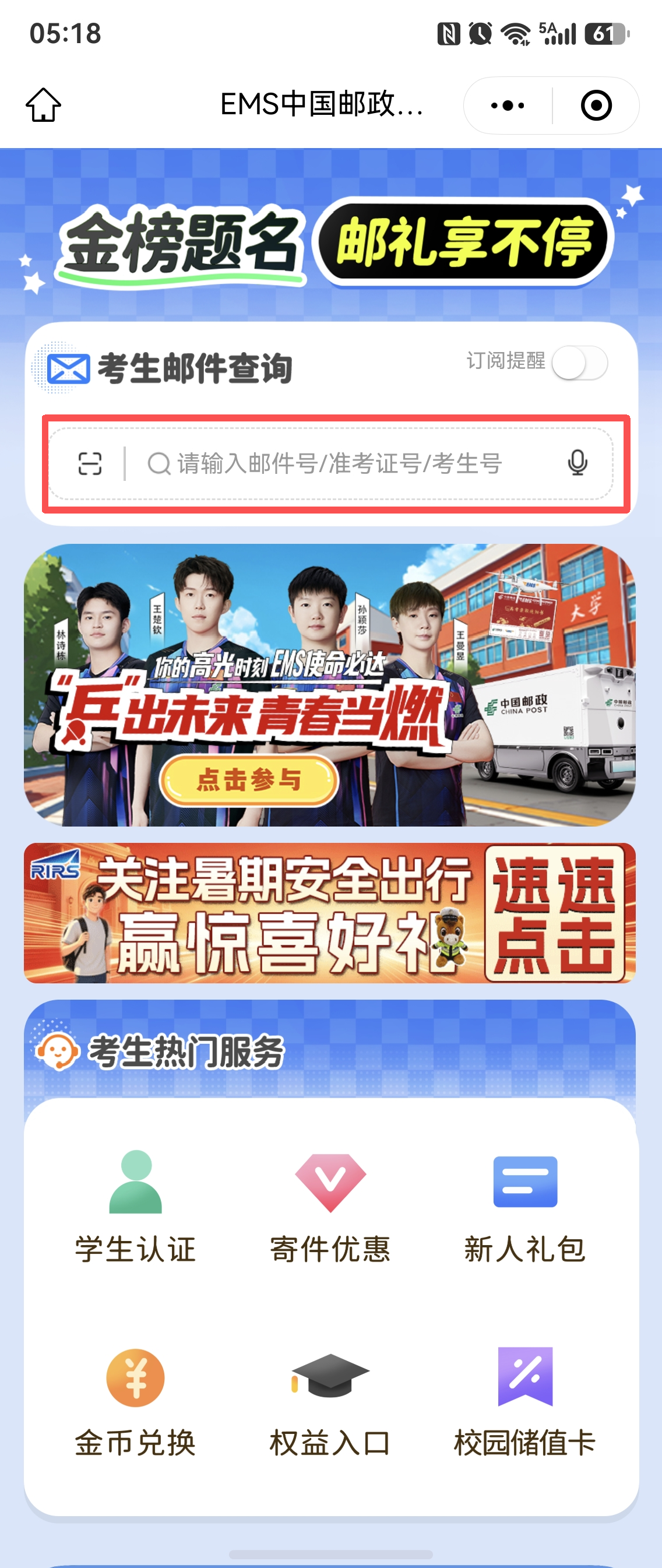The height and width of the screenshot is (1568, 662).
Task: Open the 关注暑期安全出行 banner
Action: 330,912
